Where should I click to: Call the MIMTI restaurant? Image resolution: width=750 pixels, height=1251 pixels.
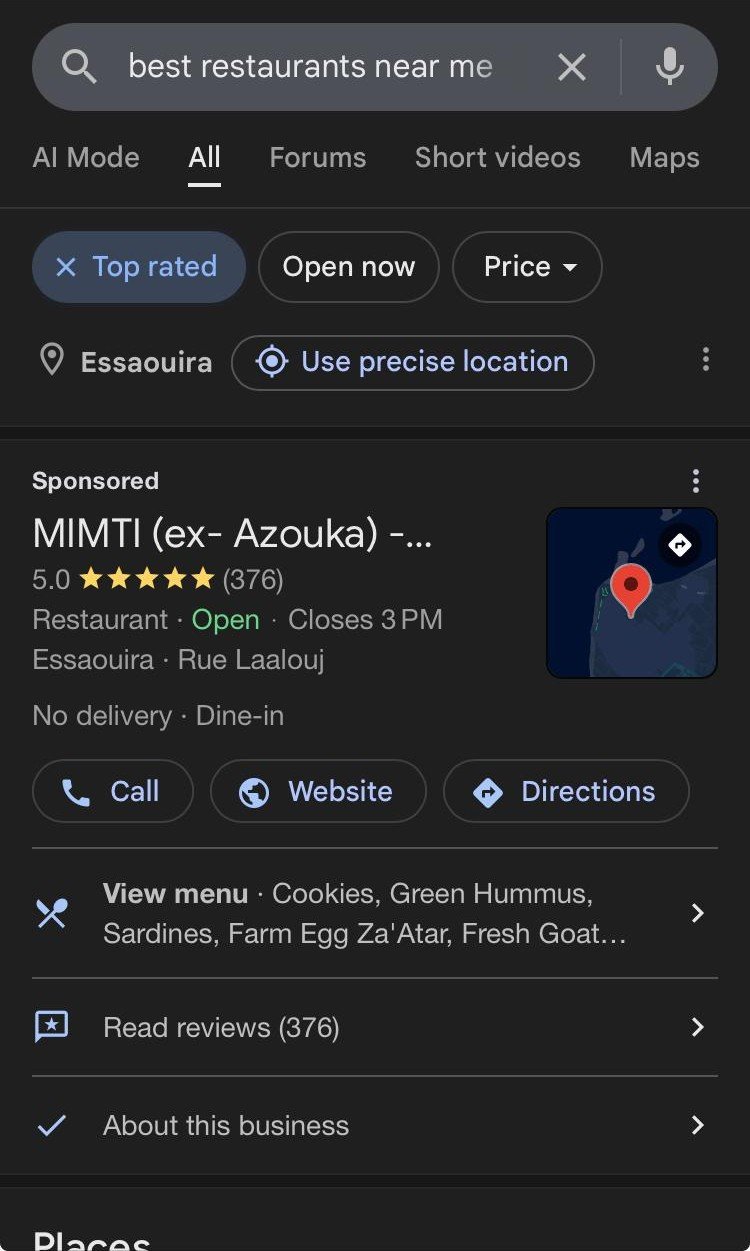[x=112, y=792]
